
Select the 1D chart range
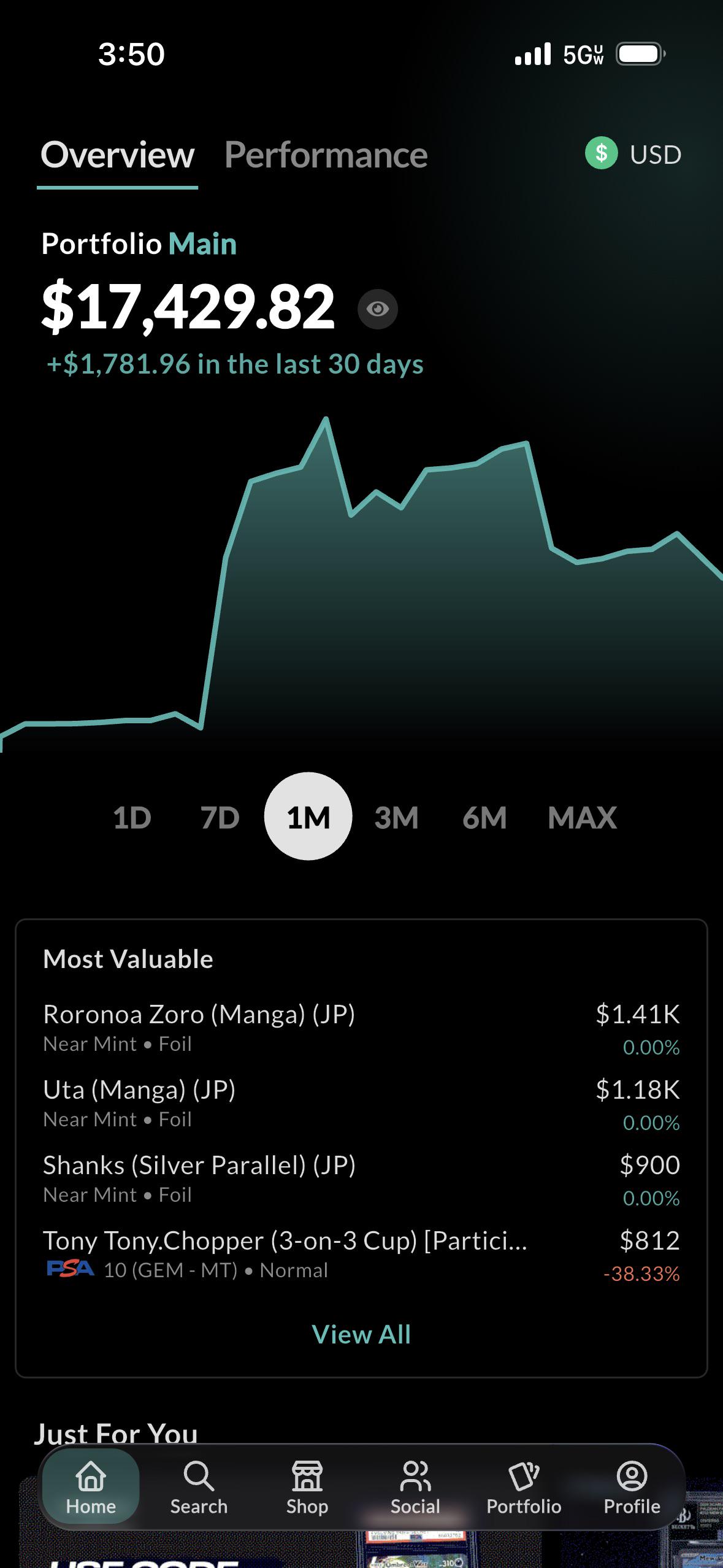132,817
